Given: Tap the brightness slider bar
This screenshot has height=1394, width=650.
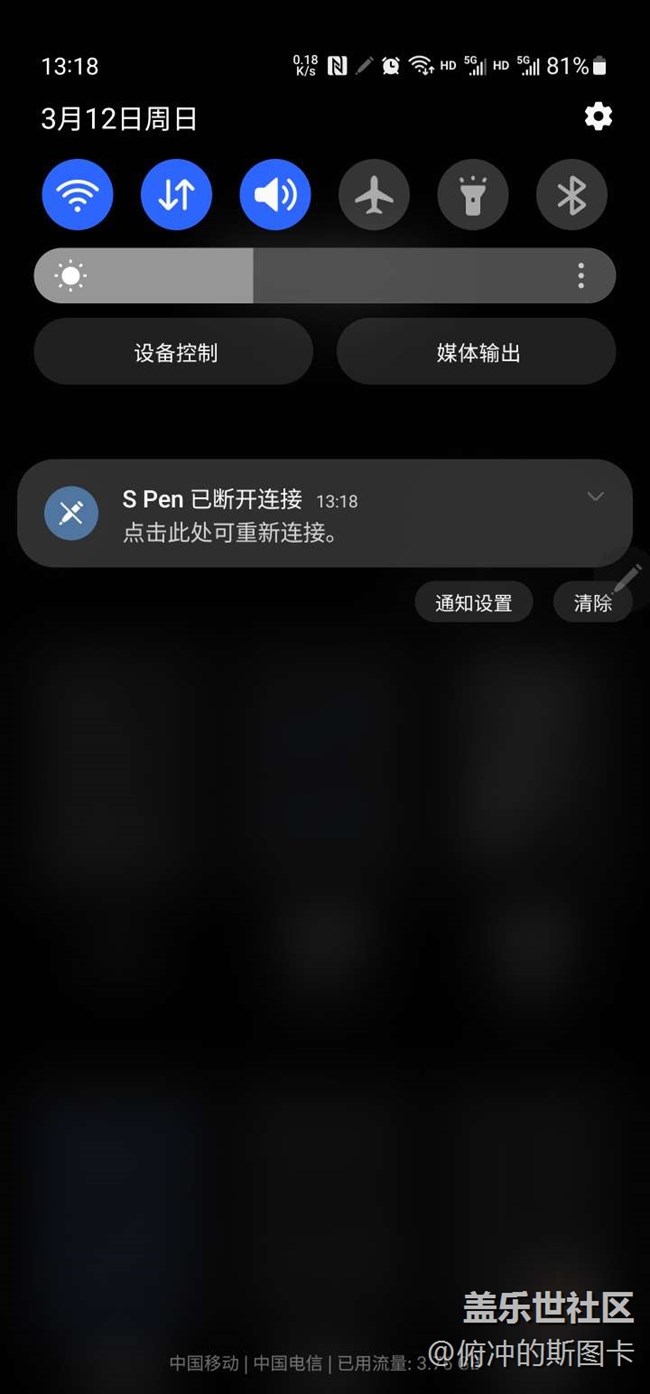Looking at the screenshot, I should [300, 276].
